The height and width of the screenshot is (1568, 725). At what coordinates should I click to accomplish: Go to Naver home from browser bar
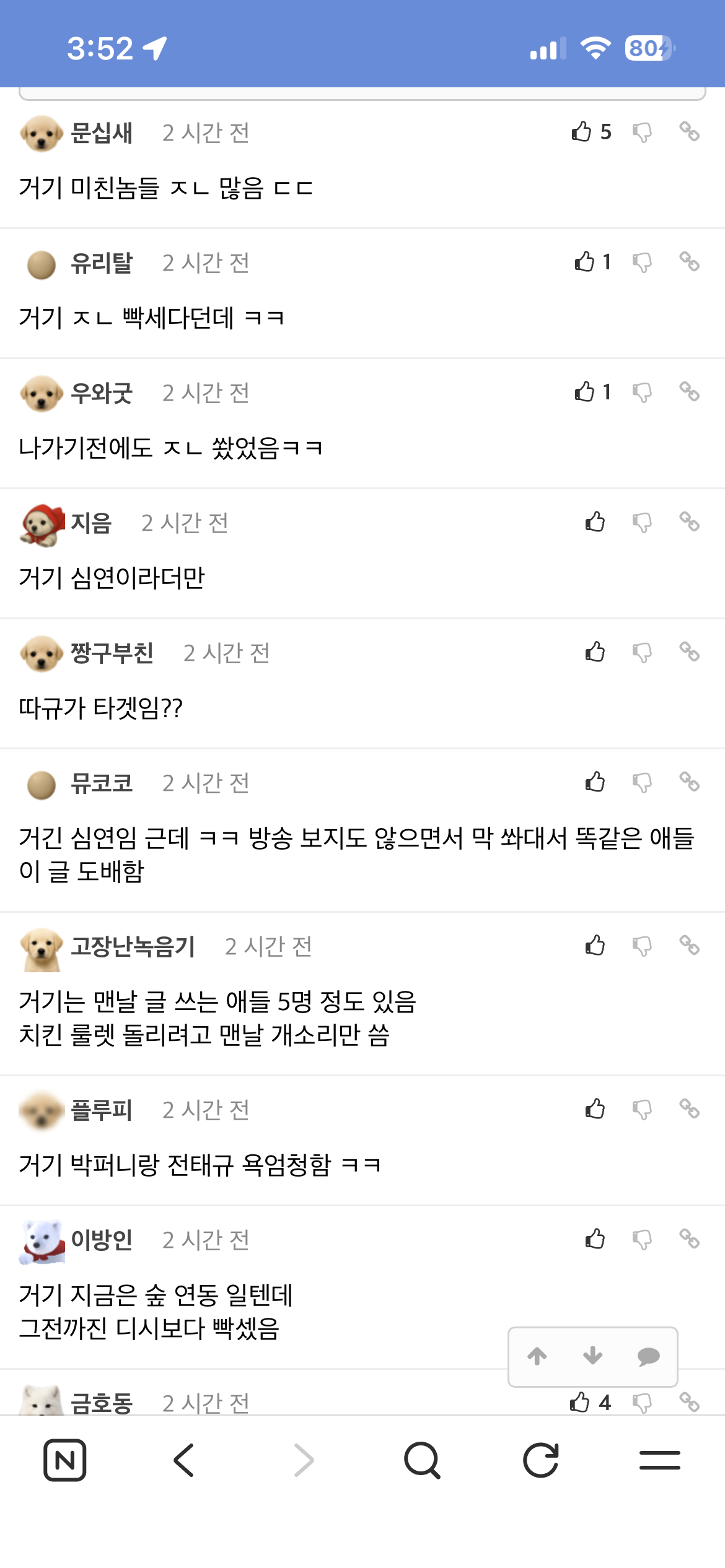pyautogui.click(x=65, y=1460)
